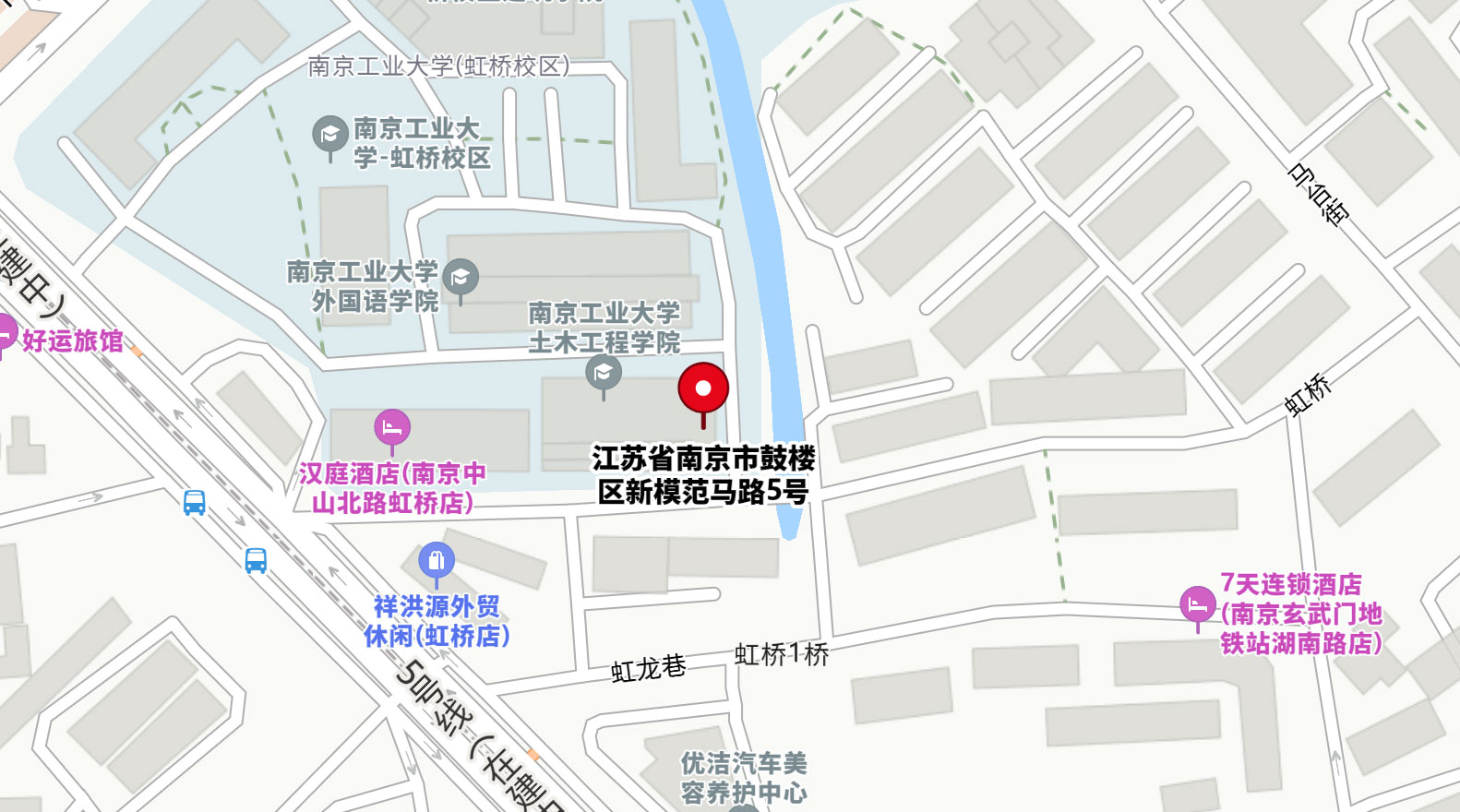Open the 南京工业大学-虹桥校区 marker
1460x812 pixels.
click(x=329, y=136)
